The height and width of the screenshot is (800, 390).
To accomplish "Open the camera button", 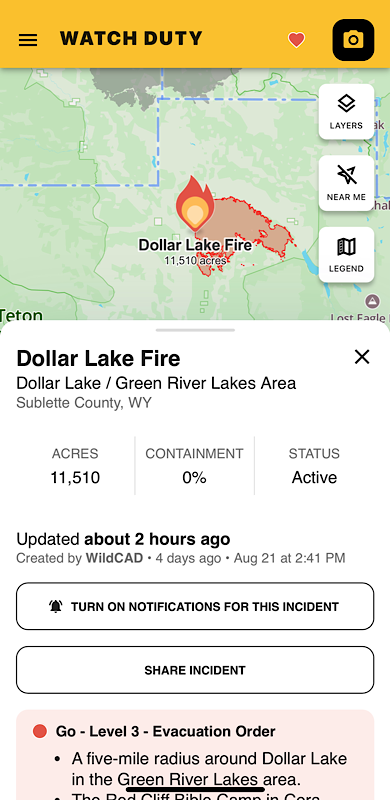I will point(353,40).
